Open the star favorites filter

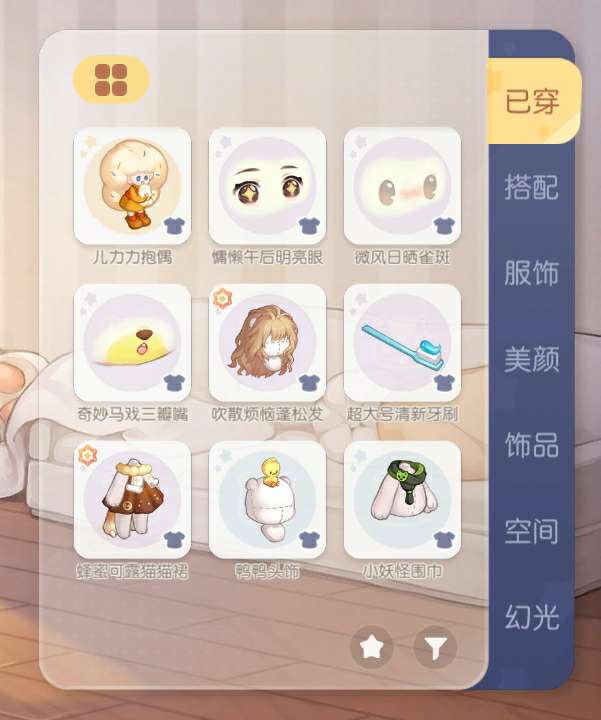[x=371, y=647]
